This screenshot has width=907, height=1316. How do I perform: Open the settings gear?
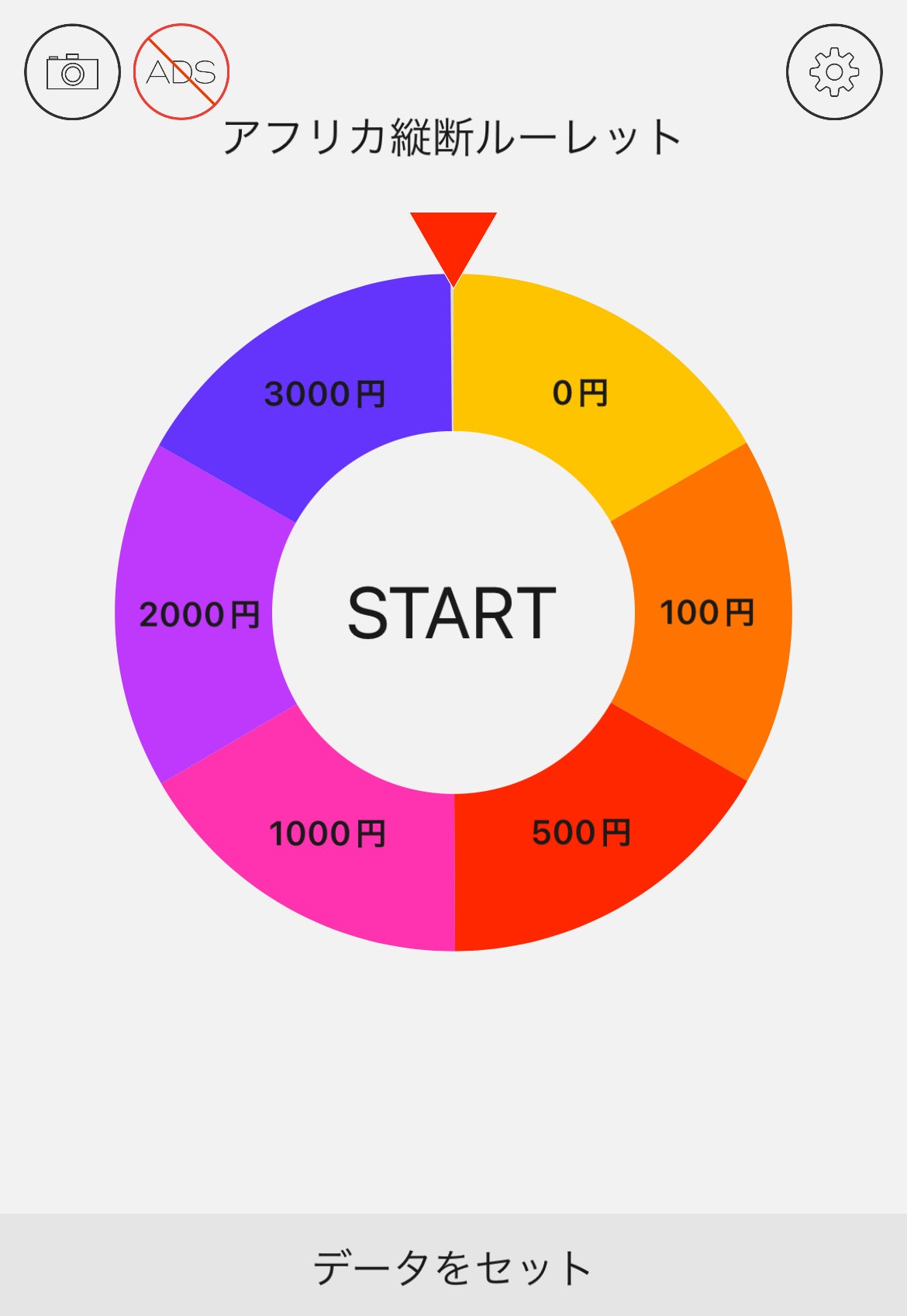click(x=834, y=72)
